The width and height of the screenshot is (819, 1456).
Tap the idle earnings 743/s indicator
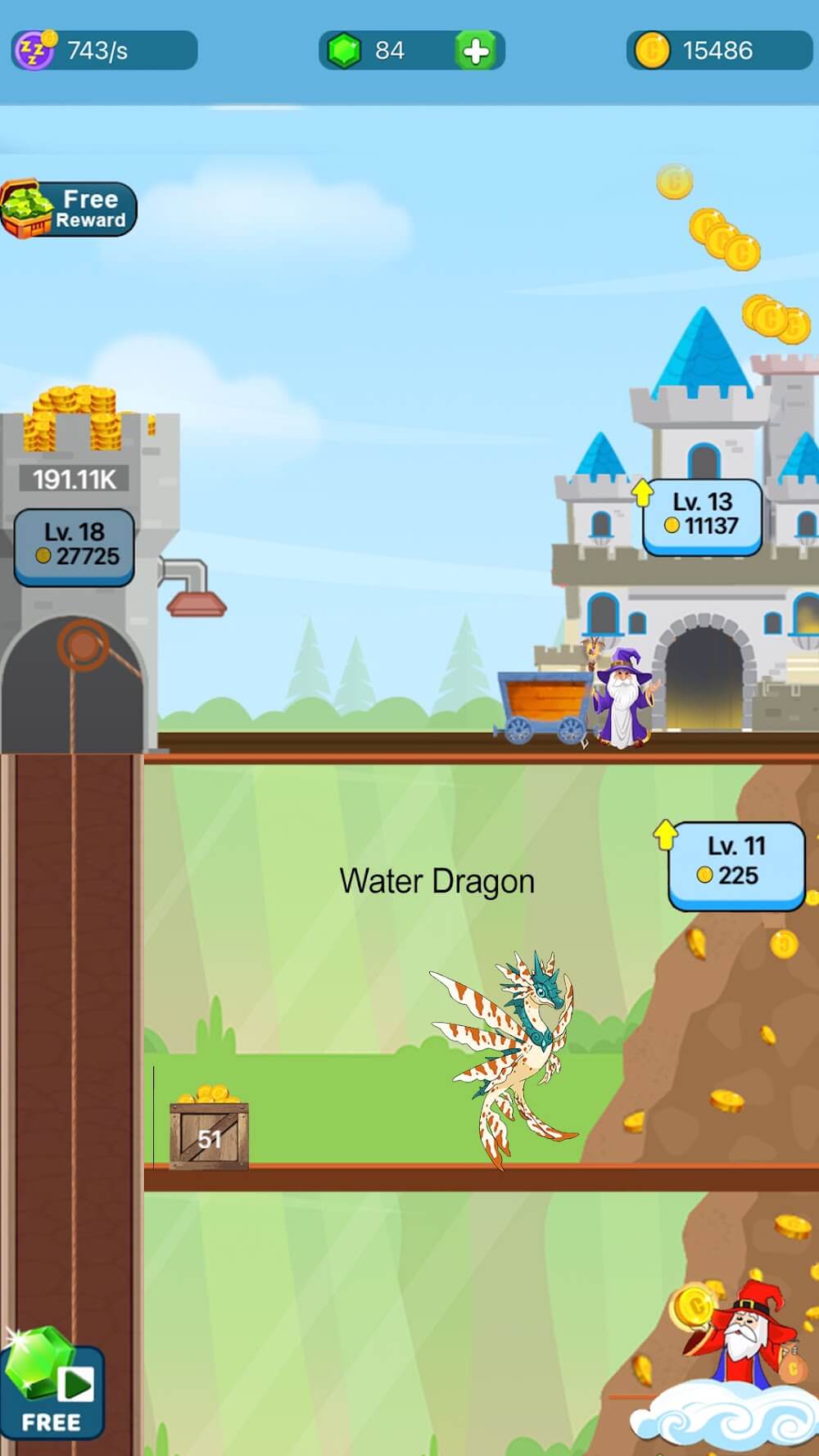click(103, 51)
